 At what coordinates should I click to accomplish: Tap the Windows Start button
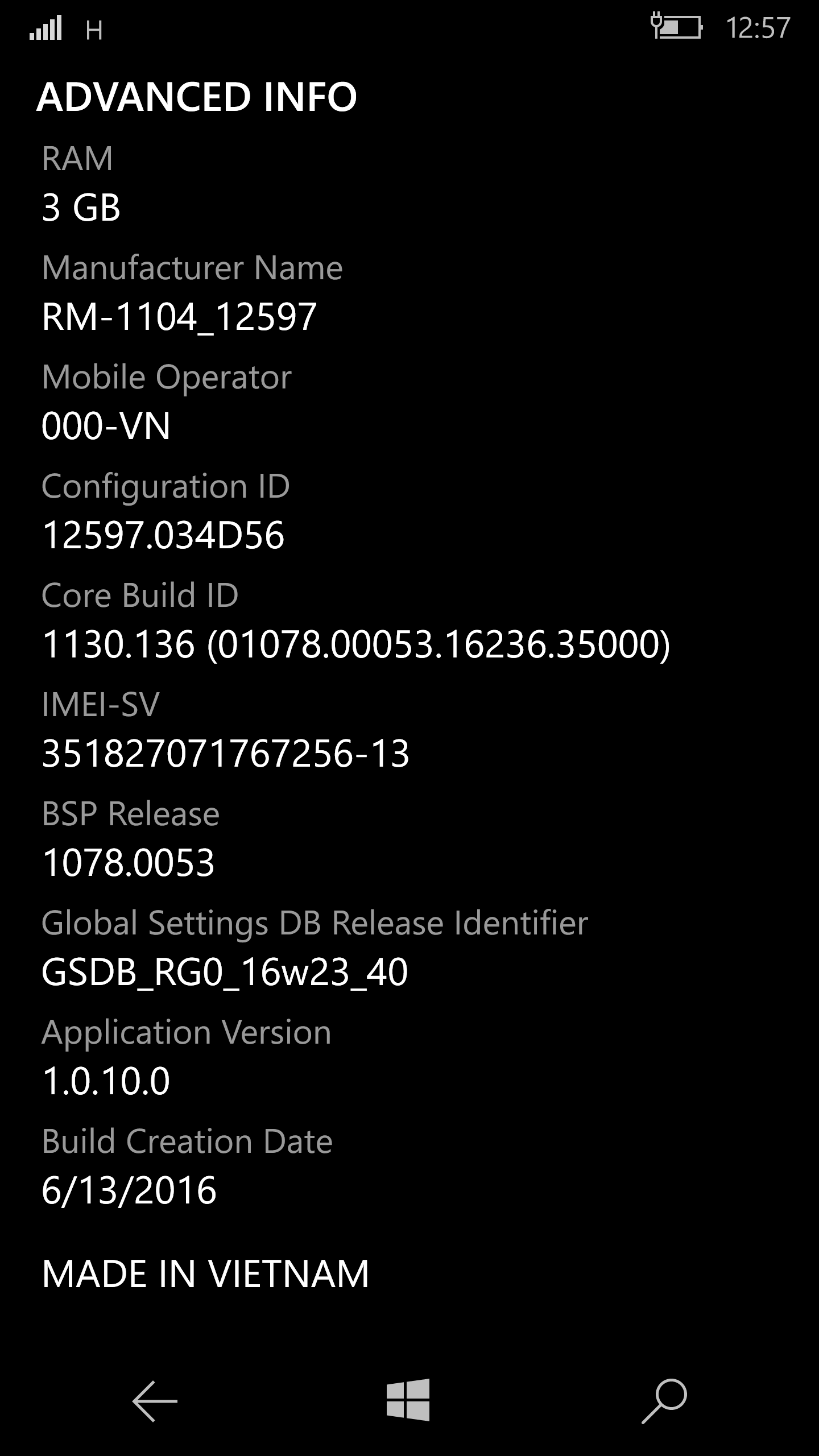click(x=408, y=1400)
